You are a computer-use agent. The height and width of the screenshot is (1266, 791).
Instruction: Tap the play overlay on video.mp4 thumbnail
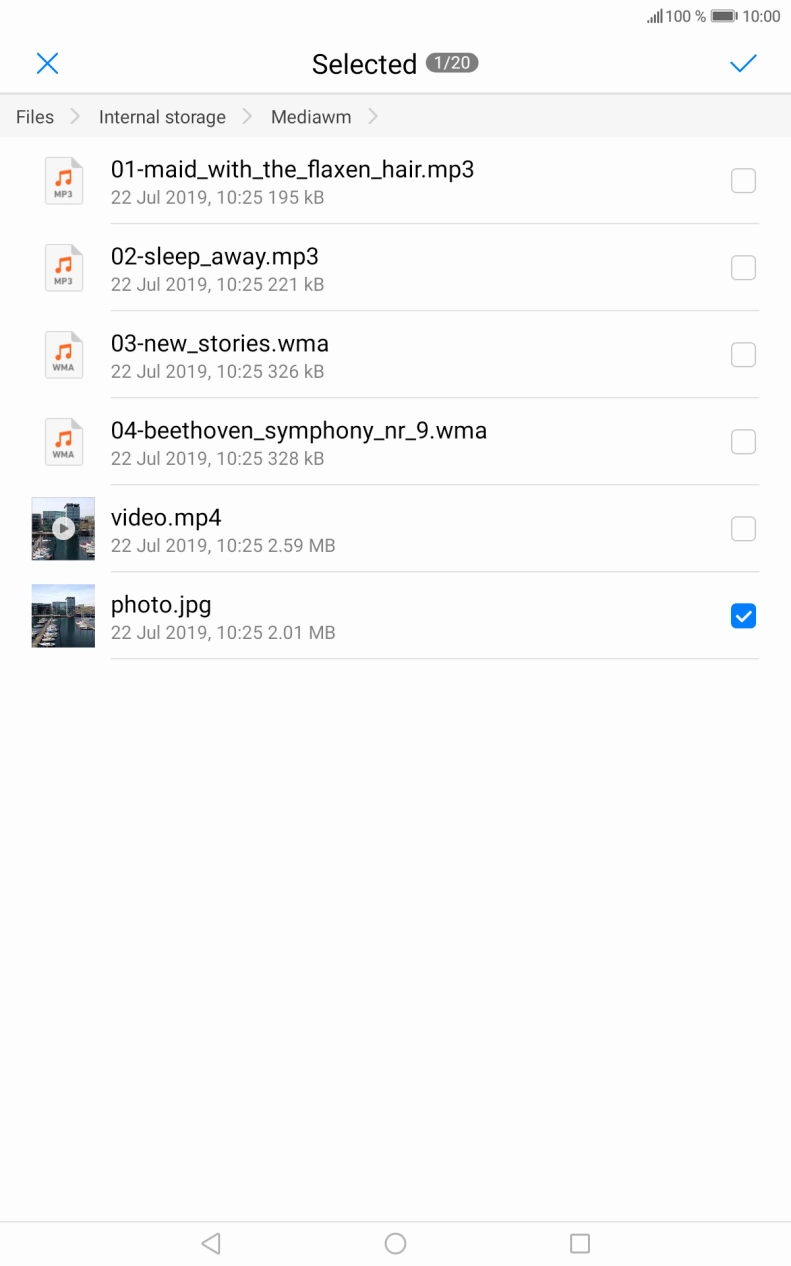[63, 528]
